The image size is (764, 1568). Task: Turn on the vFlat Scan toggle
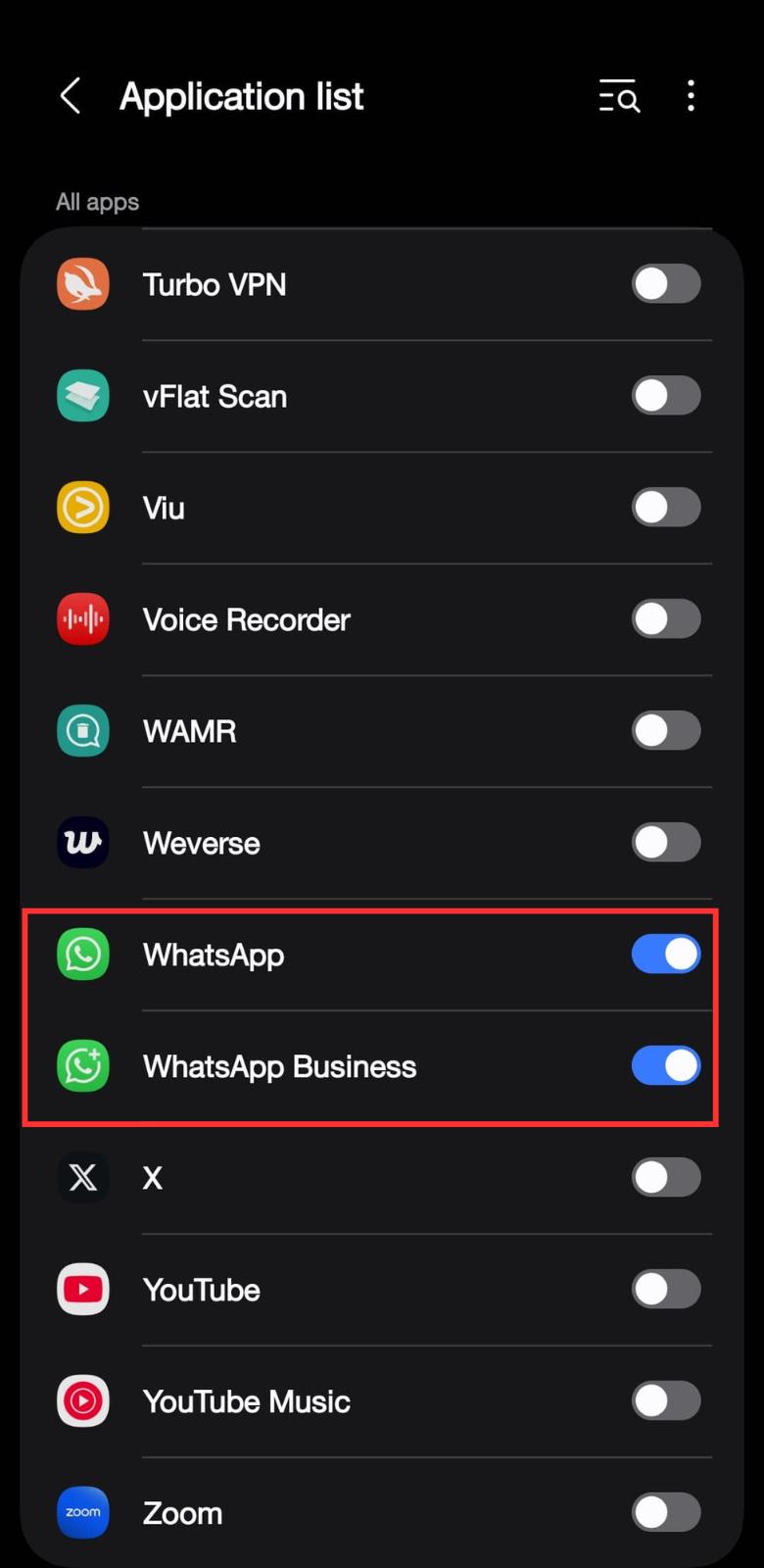(x=666, y=396)
